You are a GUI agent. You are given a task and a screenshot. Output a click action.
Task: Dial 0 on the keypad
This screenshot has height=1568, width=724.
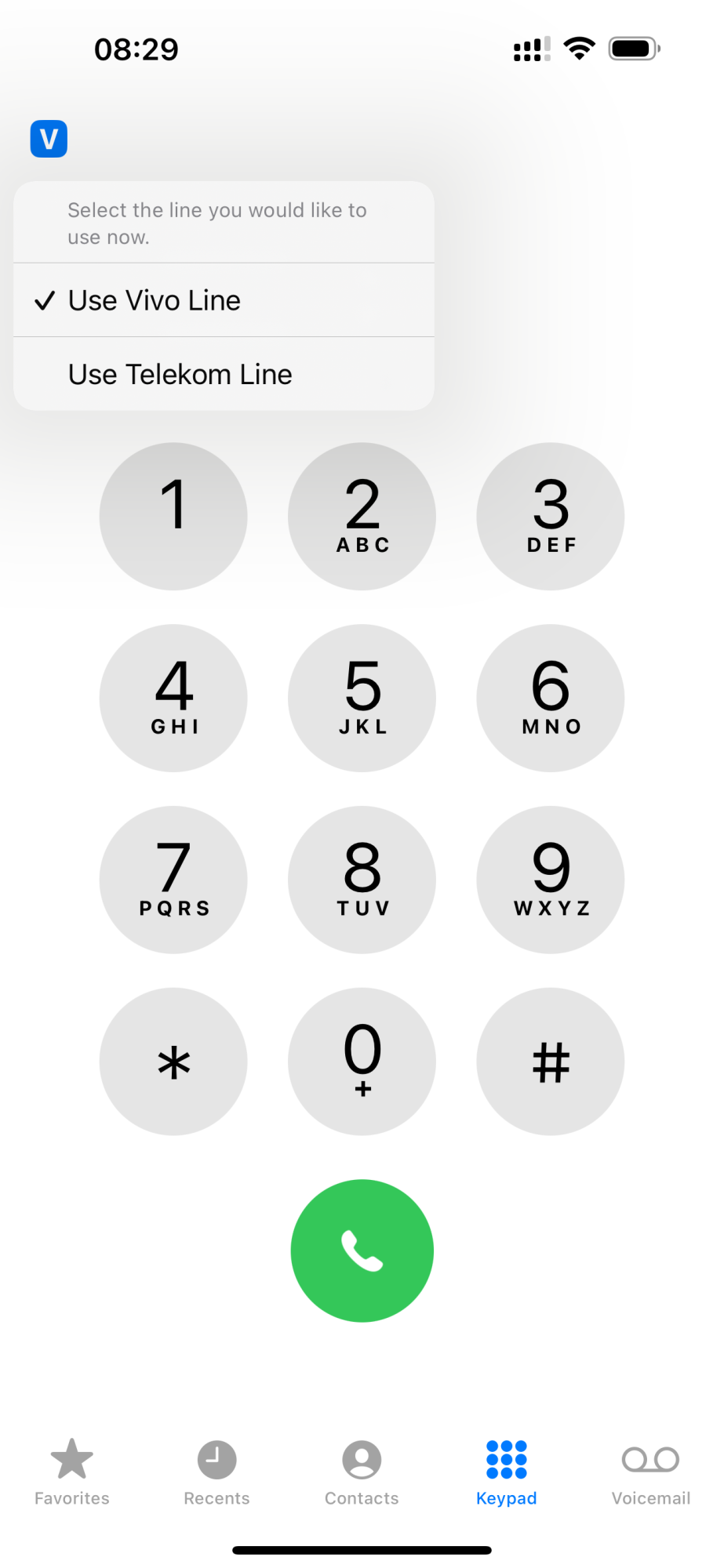click(x=362, y=1062)
